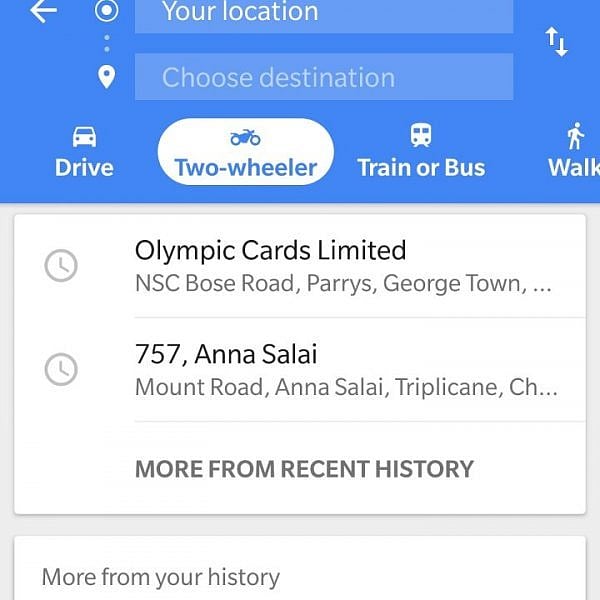Switch to the Walk tab

[x=574, y=152]
